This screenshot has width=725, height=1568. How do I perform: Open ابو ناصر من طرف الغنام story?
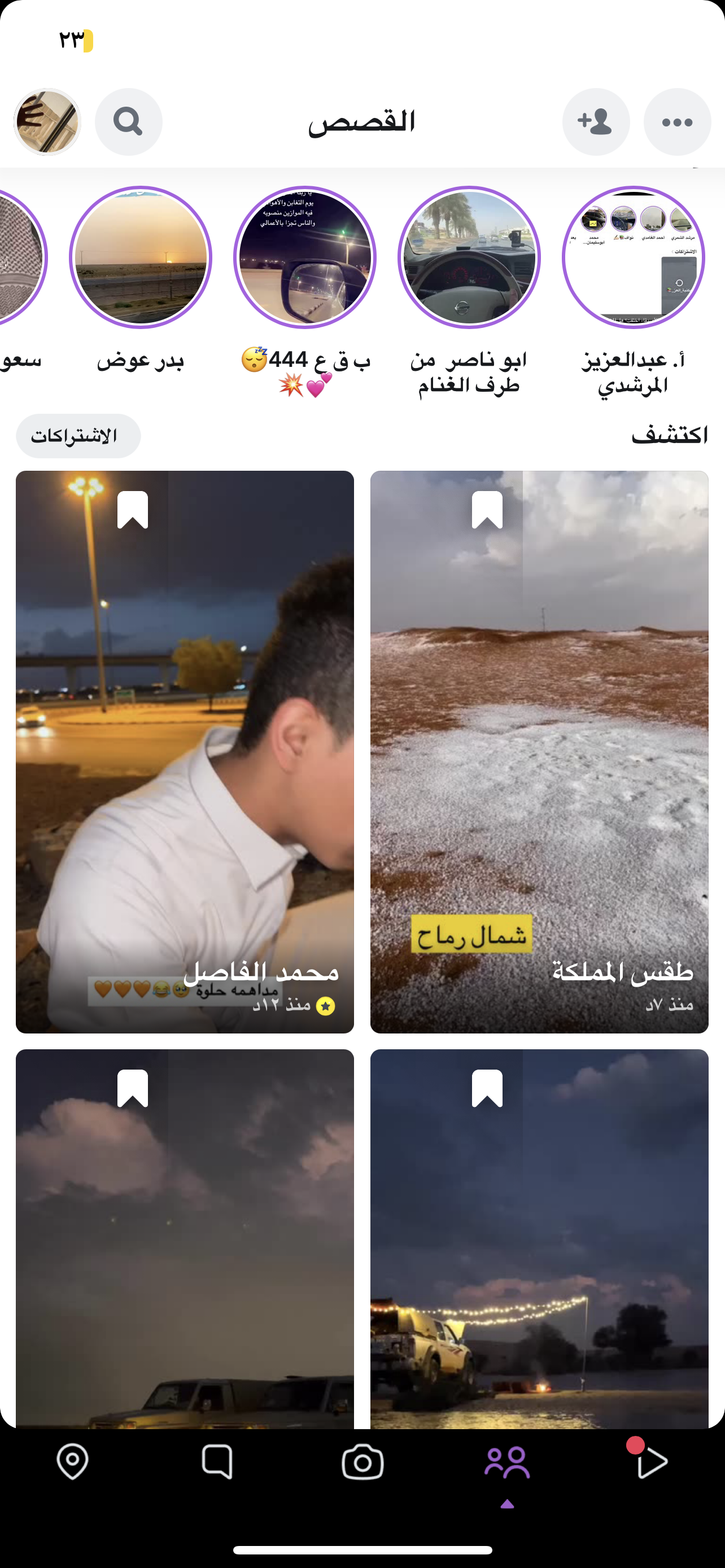click(469, 257)
